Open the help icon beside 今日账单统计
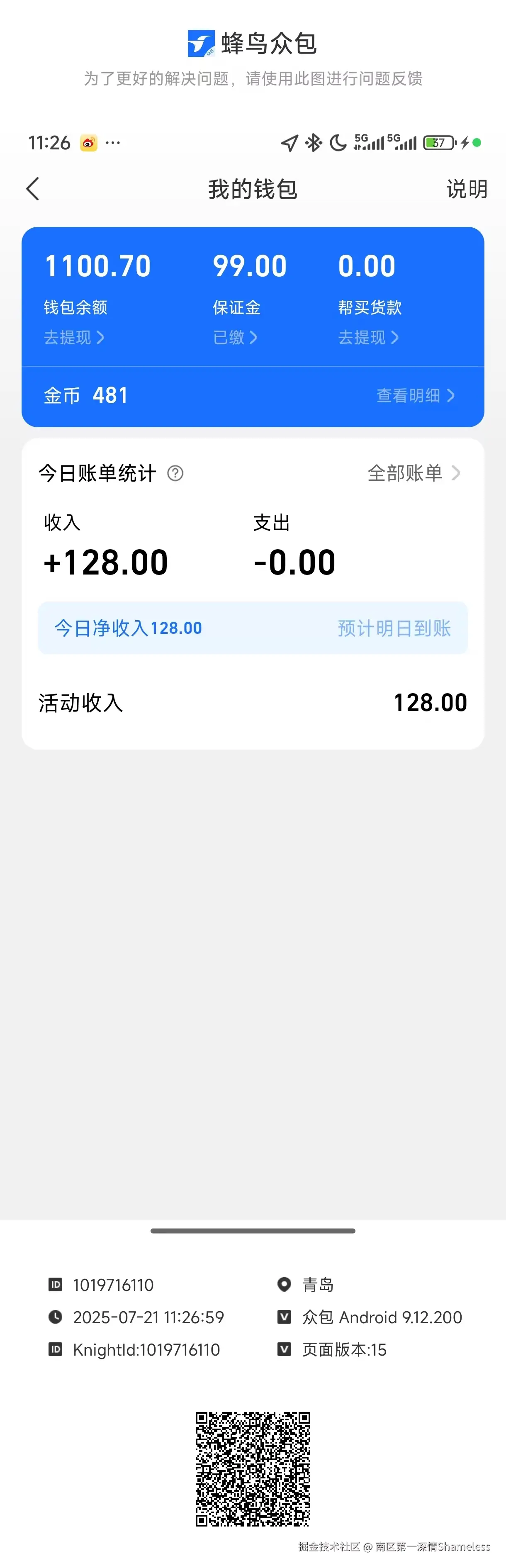506x1568 pixels. (175, 473)
